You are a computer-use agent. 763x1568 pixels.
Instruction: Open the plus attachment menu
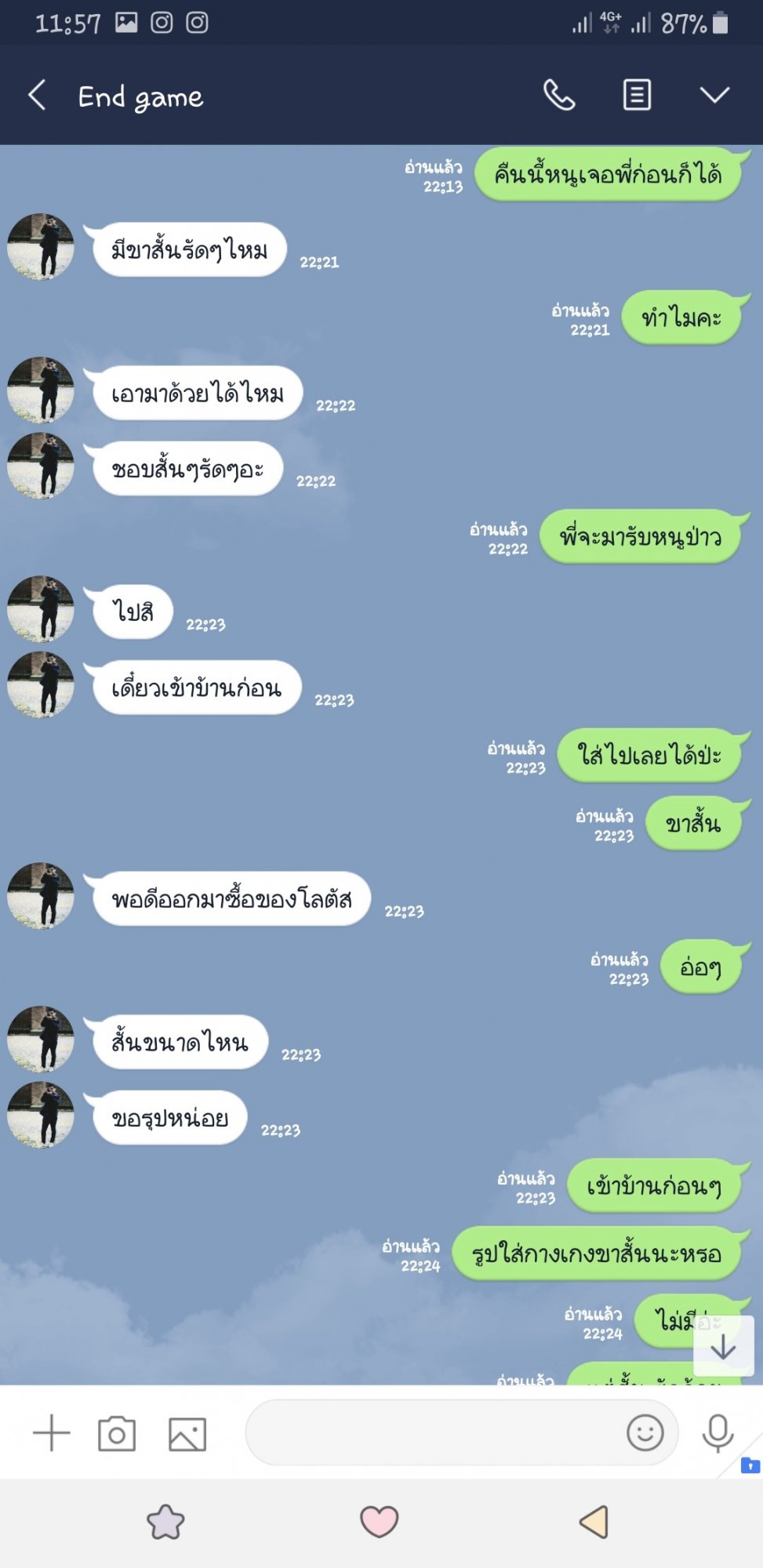[52, 1433]
